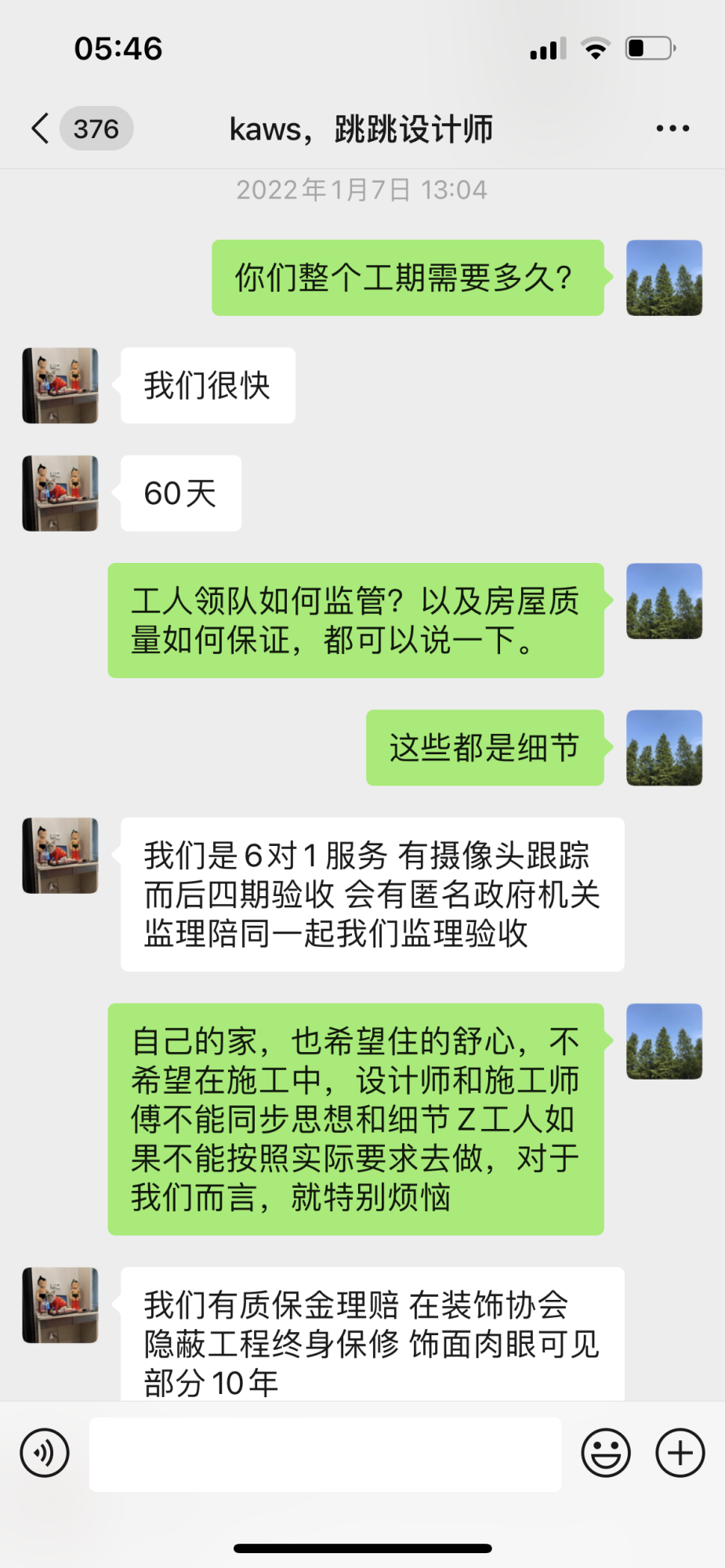Open sender's avatar beside "60天"

click(x=60, y=493)
